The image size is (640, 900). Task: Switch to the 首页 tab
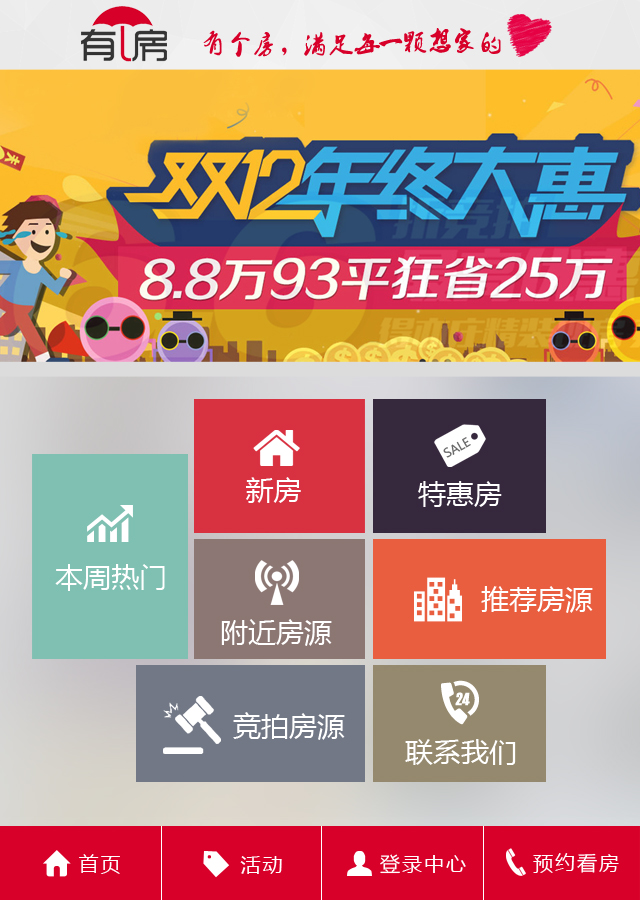[81, 863]
